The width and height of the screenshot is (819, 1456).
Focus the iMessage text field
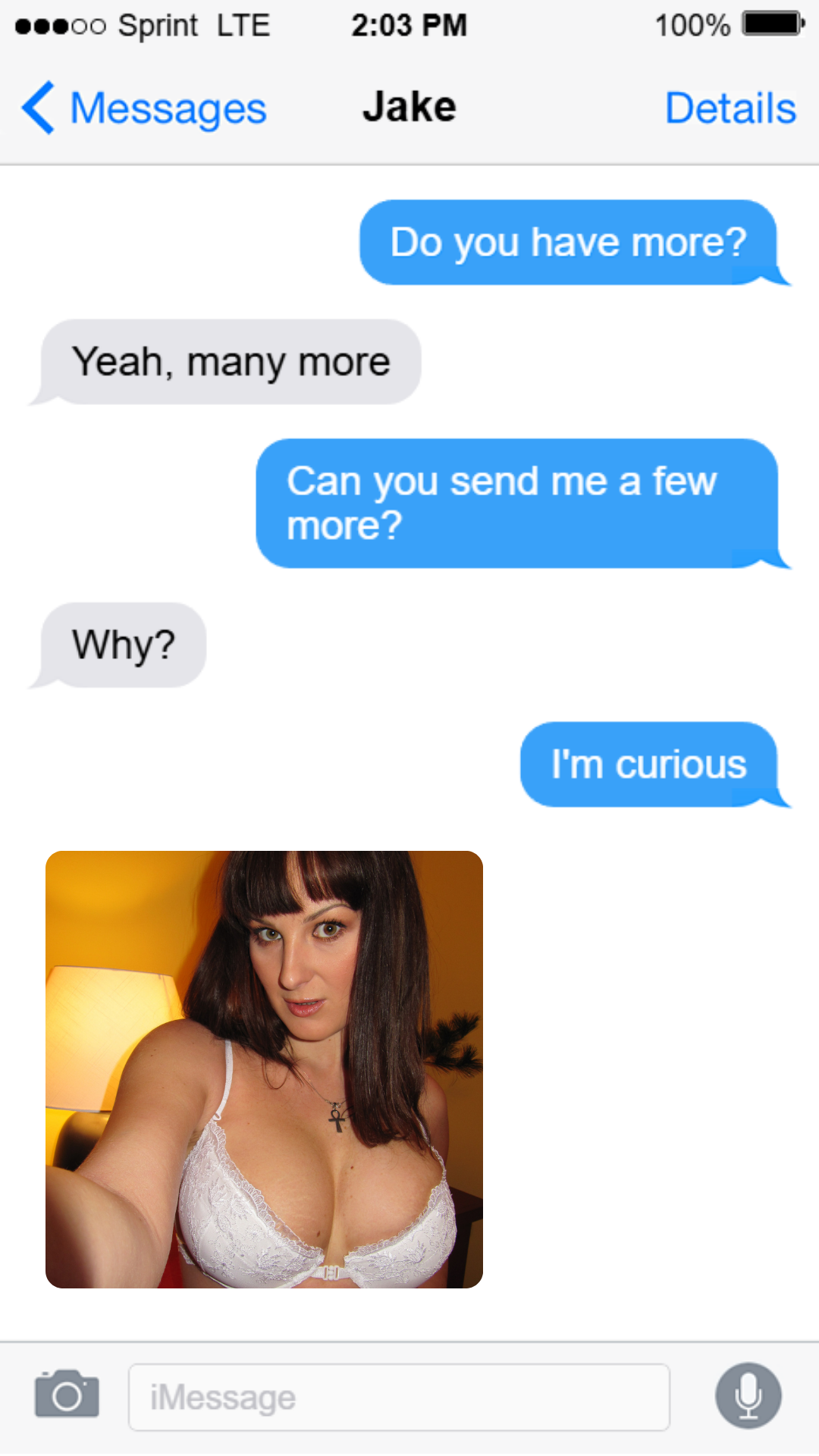(399, 1397)
